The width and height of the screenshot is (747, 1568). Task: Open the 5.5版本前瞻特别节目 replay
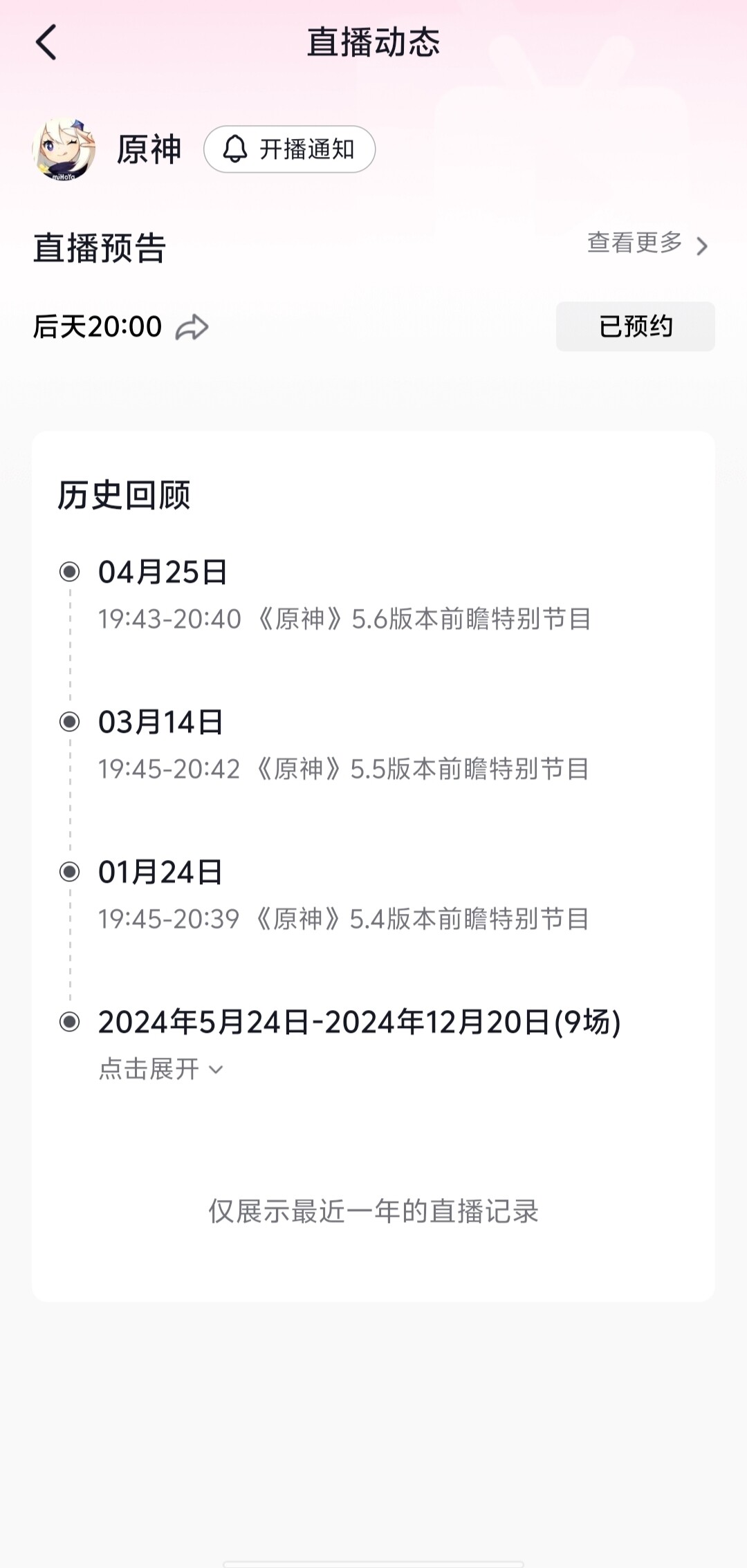pos(344,769)
